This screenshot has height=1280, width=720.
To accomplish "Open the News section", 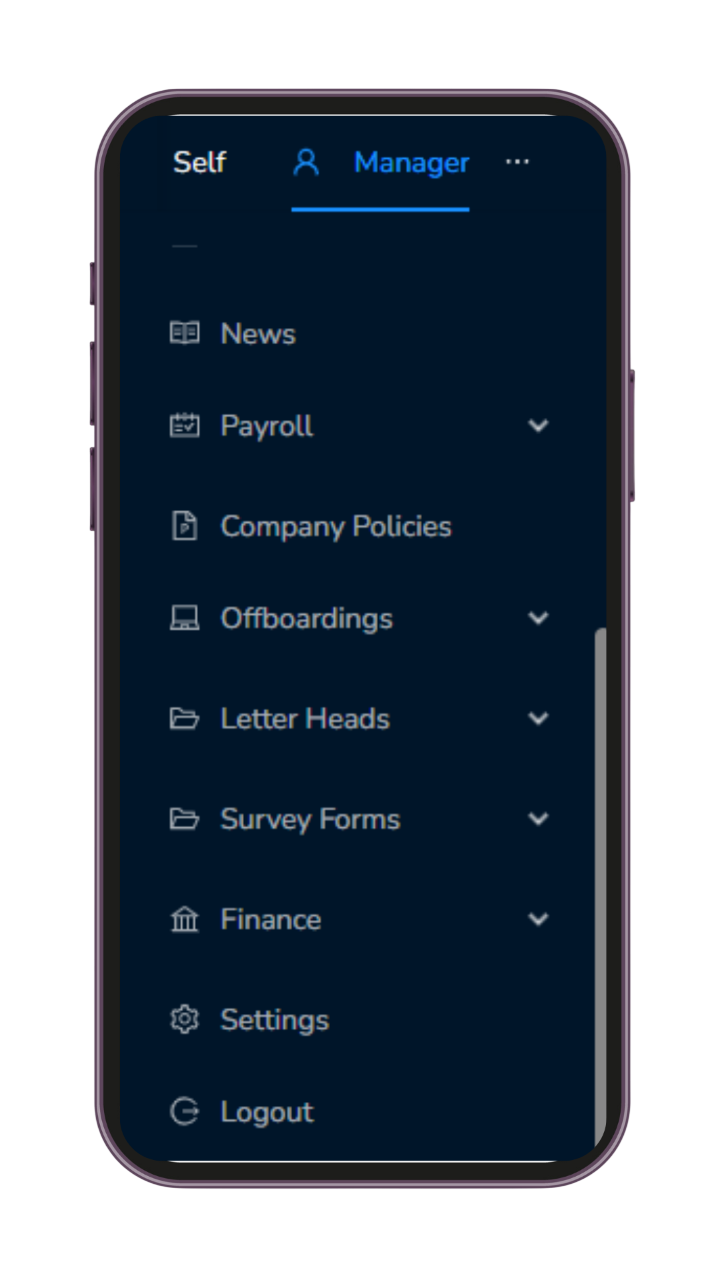I will [257, 334].
